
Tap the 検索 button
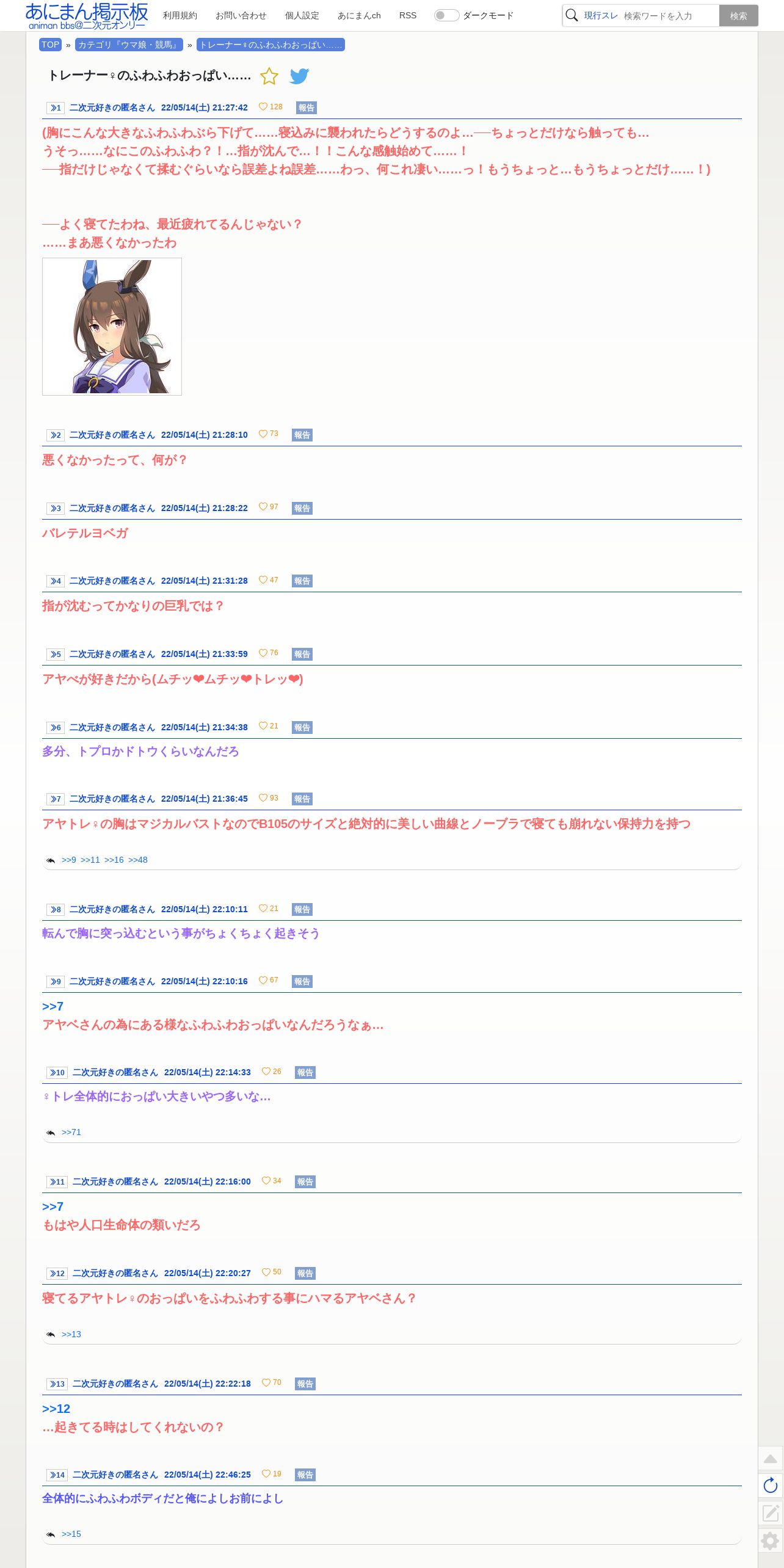coord(738,16)
